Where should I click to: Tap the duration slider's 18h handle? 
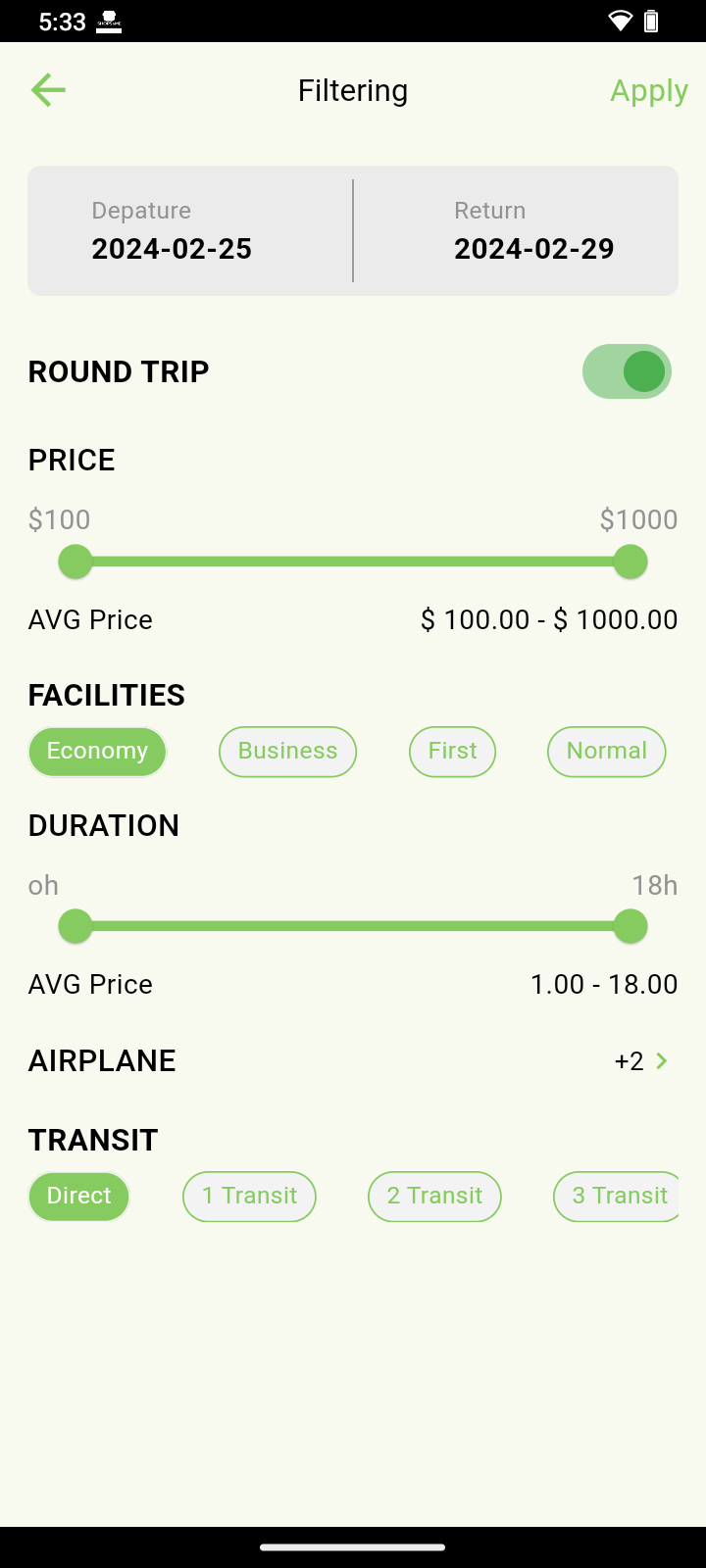(630, 926)
